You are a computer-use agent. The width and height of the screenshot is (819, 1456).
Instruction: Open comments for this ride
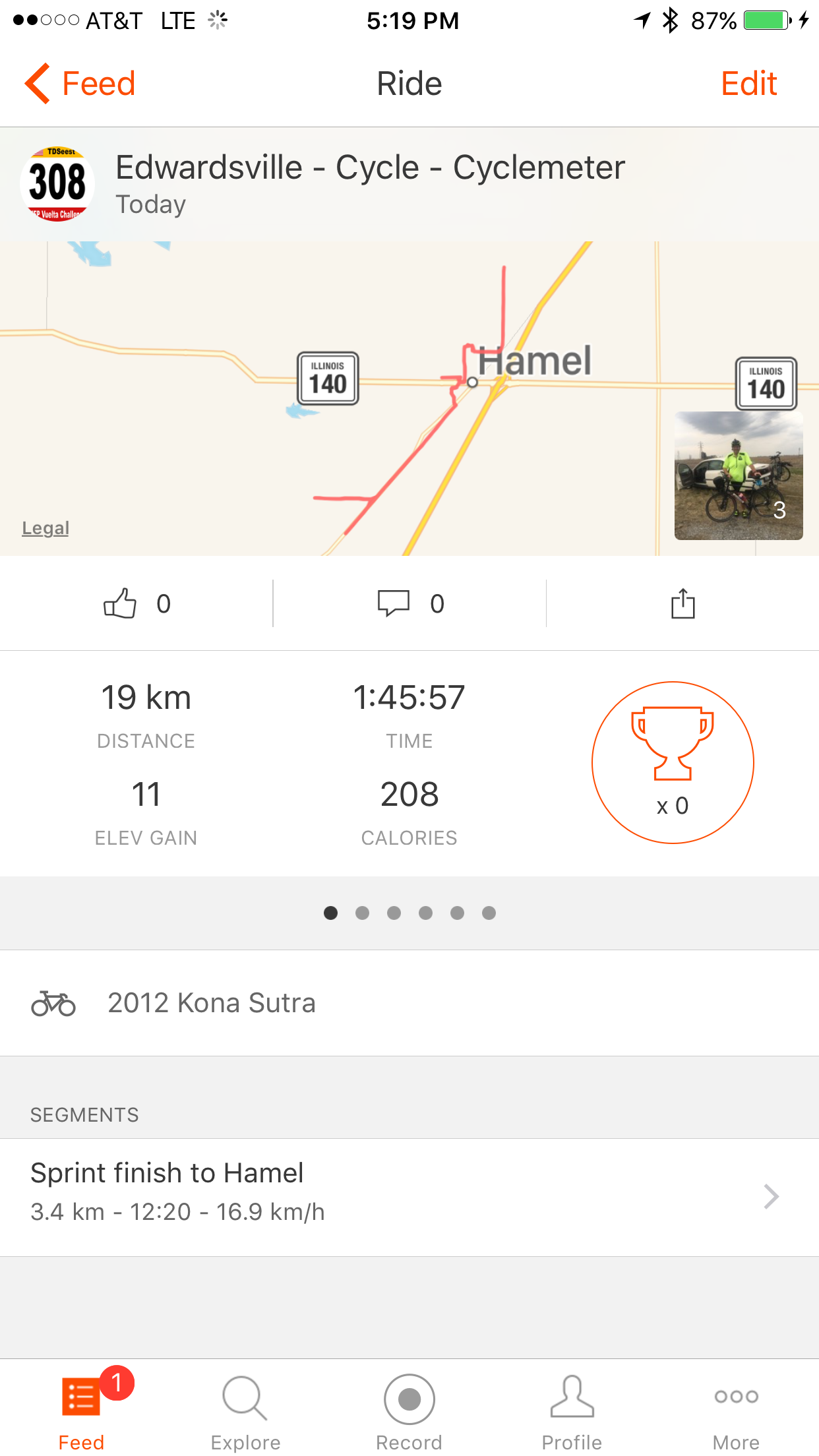[410, 603]
